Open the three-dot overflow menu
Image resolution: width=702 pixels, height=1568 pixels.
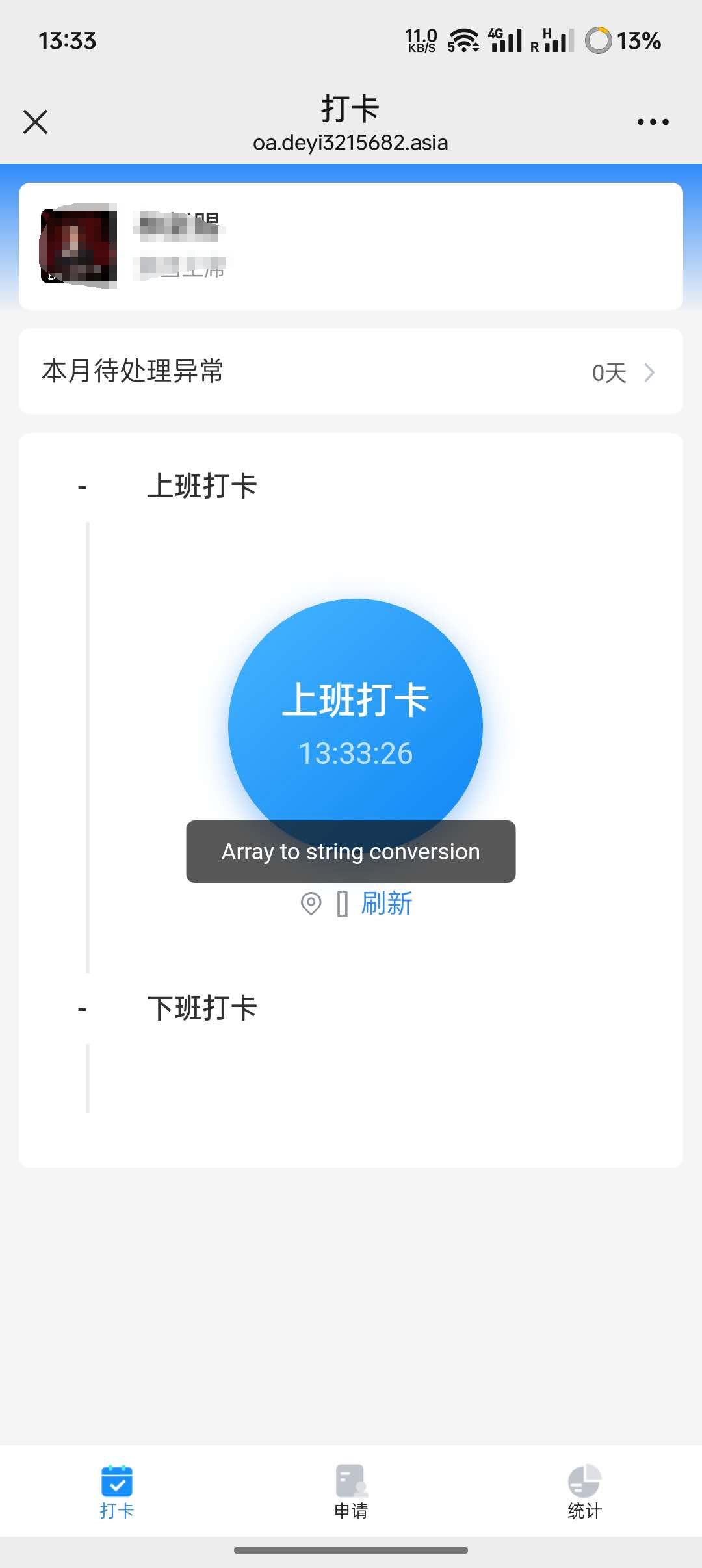653,122
